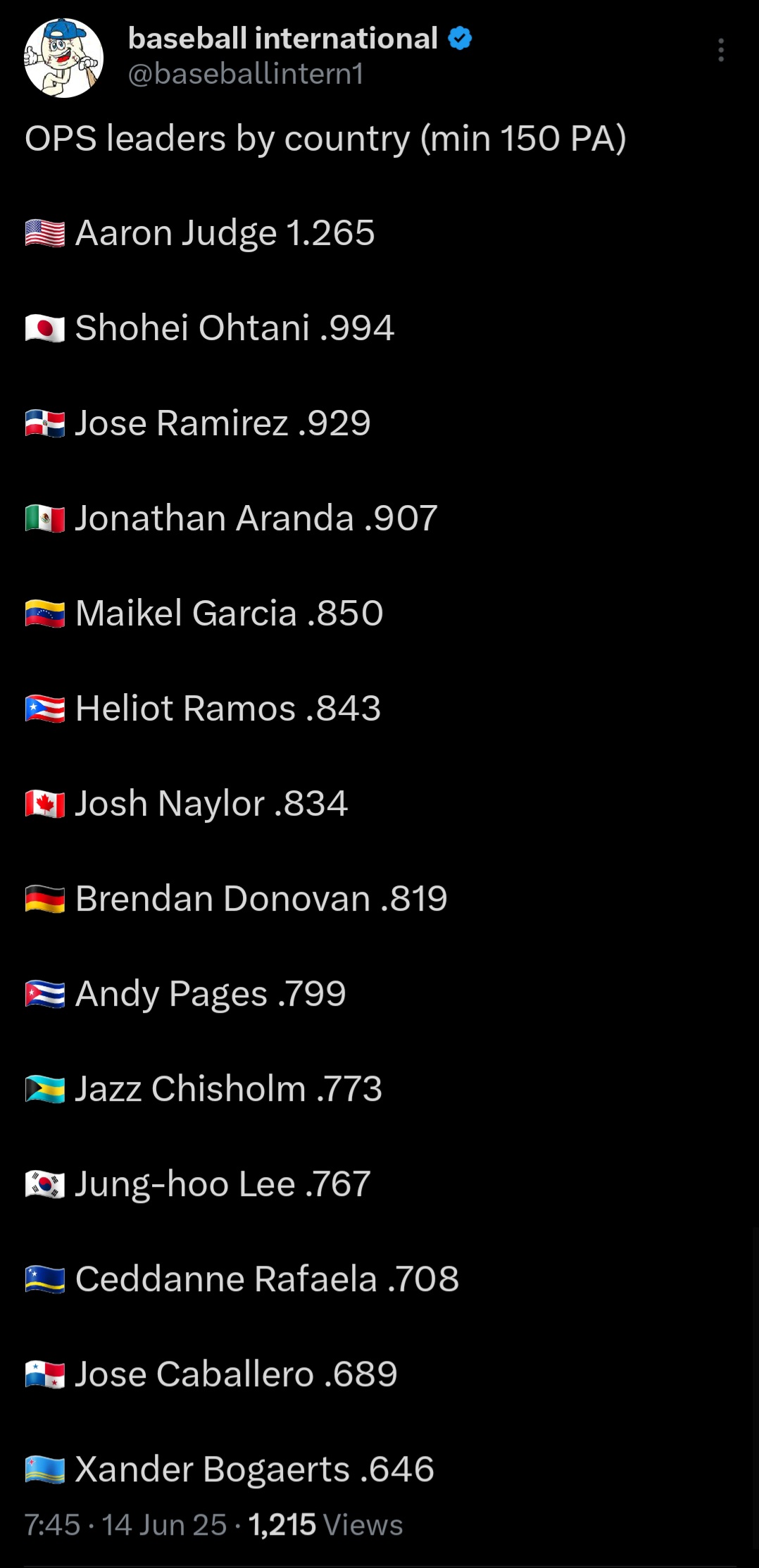The width and height of the screenshot is (759, 1568).
Task: Open the baseball international account name
Action: point(283,38)
